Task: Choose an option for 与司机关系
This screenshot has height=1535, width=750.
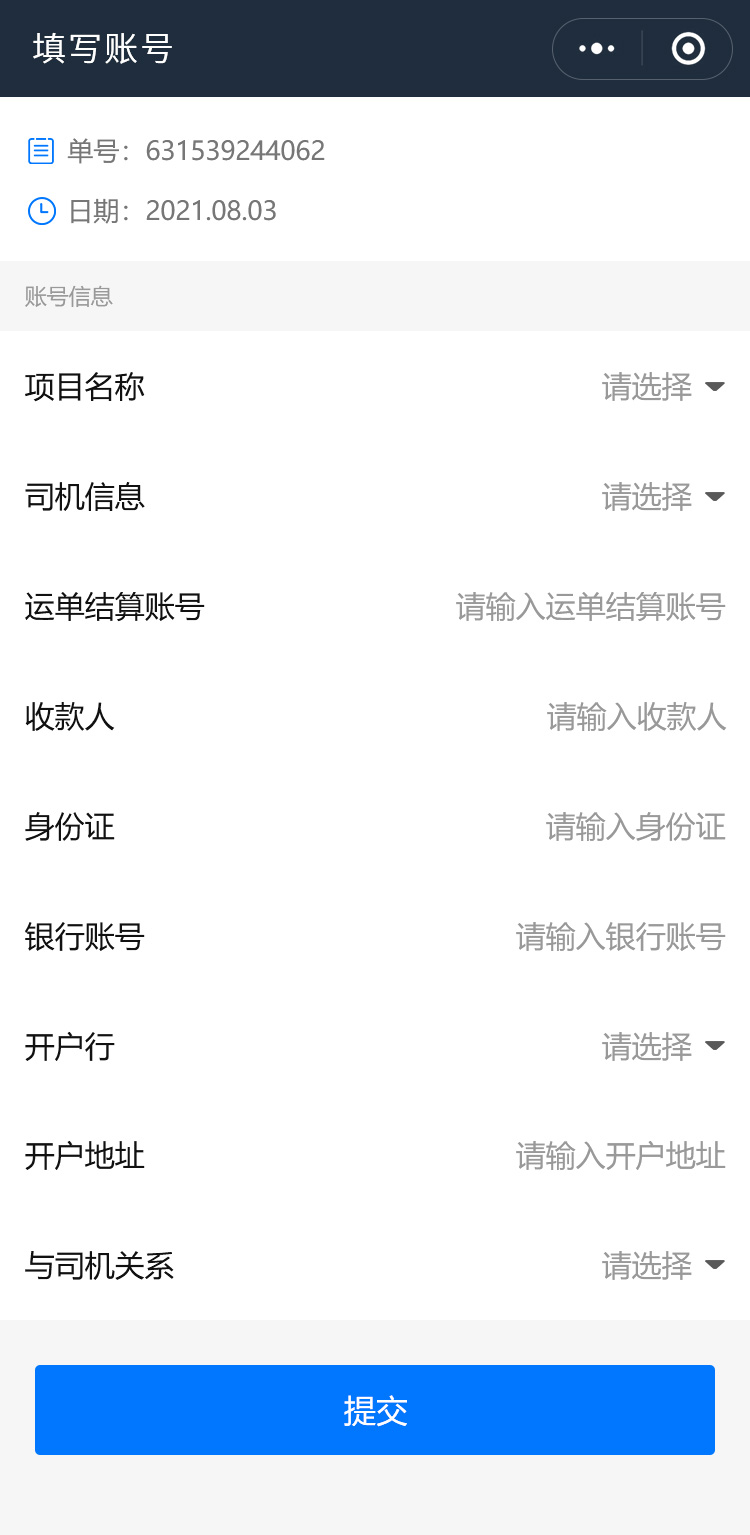Action: tap(662, 1267)
